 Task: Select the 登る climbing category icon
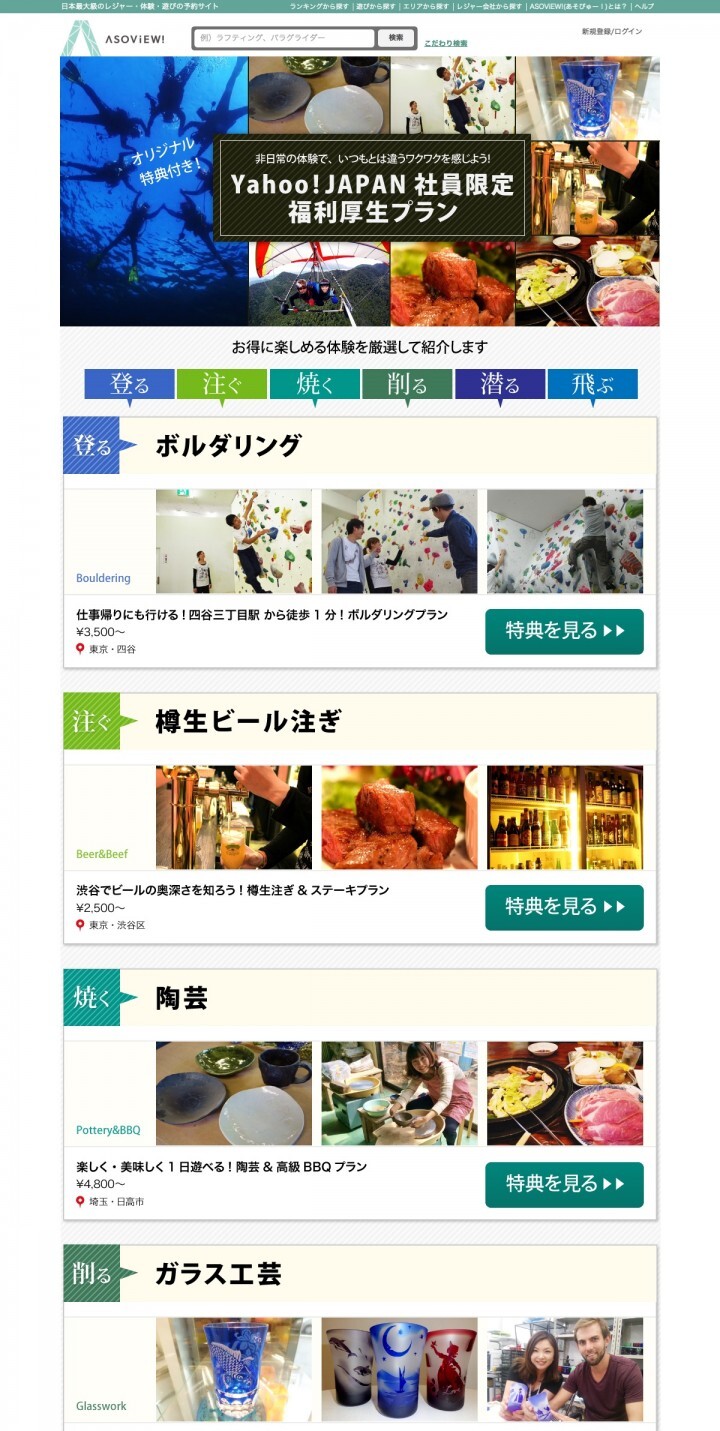130,383
